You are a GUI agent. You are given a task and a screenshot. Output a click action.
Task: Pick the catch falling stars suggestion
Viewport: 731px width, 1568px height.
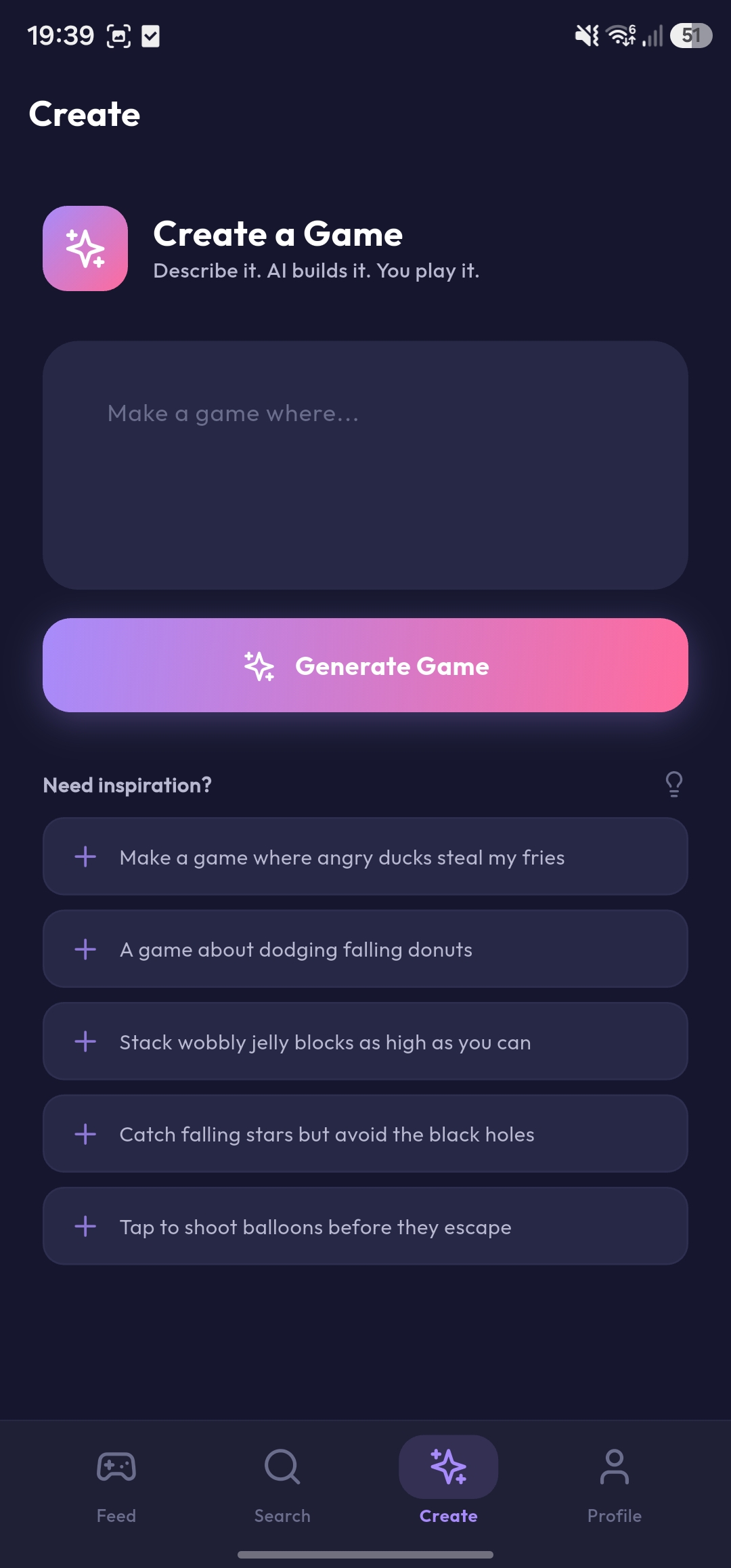tap(365, 1134)
